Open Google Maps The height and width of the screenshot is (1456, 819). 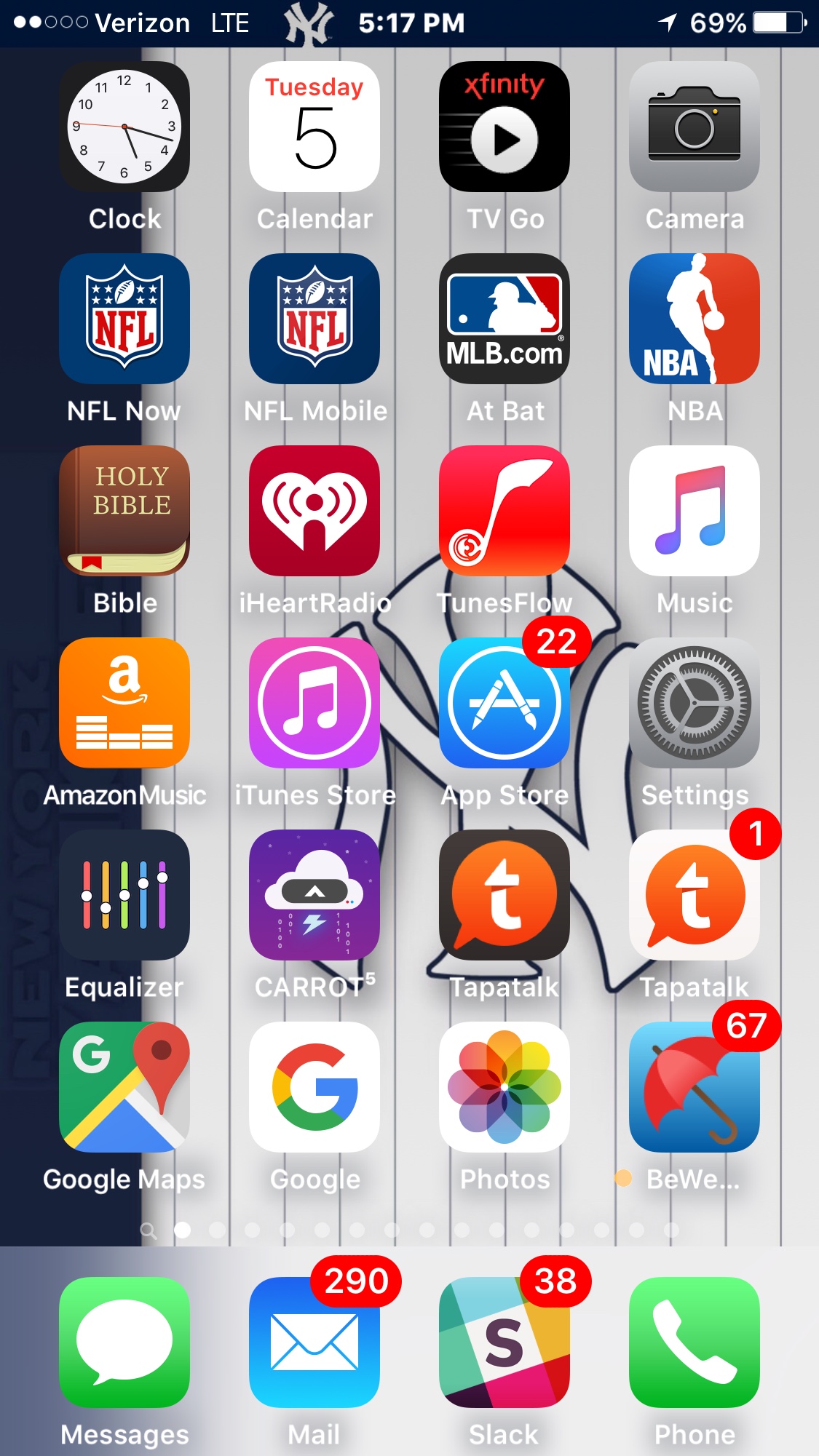pyautogui.click(x=124, y=1087)
